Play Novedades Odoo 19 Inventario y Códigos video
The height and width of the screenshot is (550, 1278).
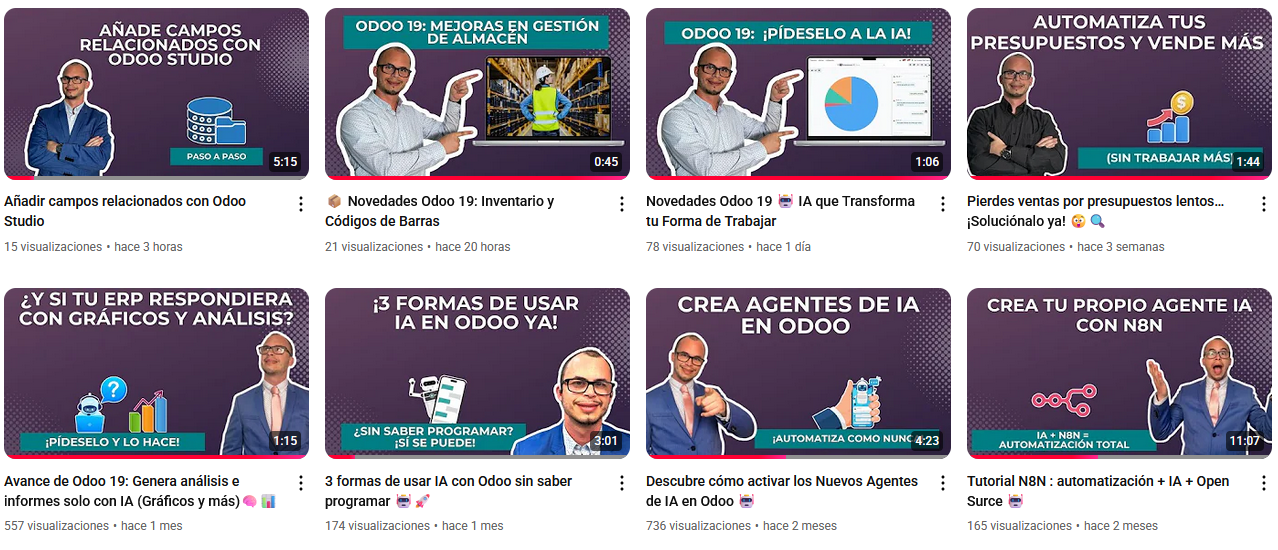click(x=477, y=94)
